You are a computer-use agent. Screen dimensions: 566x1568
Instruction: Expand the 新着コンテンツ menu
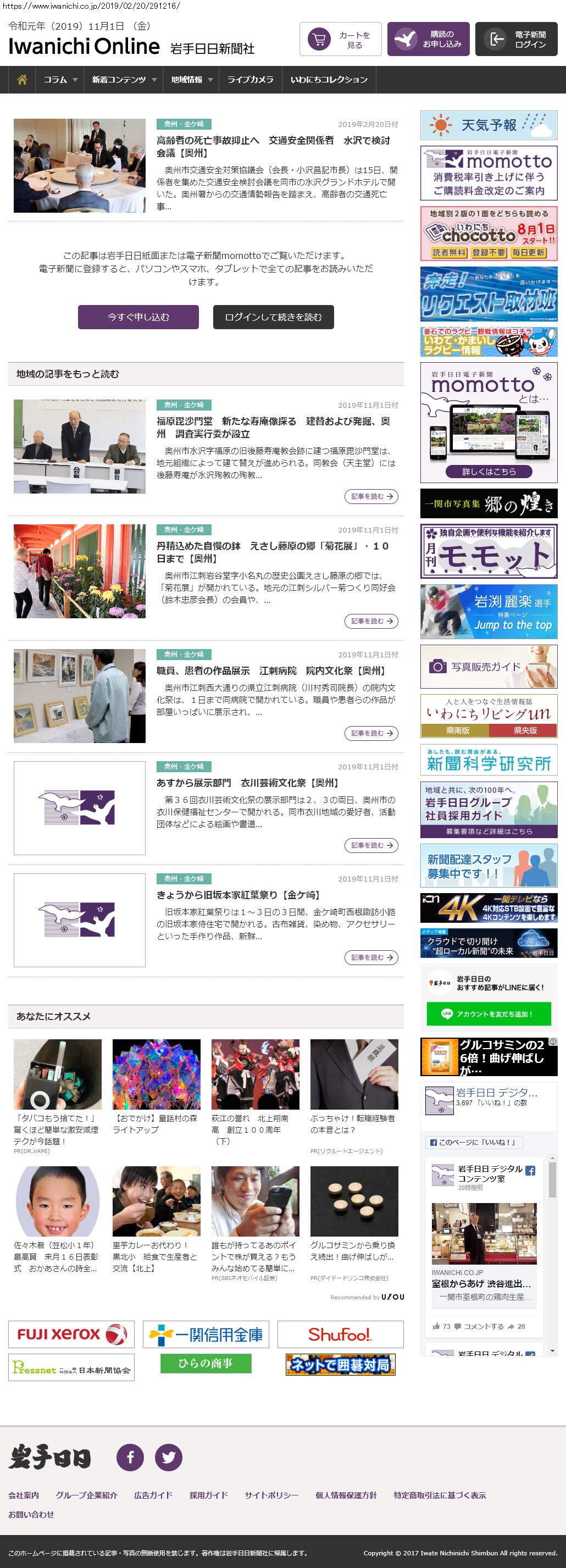[x=124, y=80]
